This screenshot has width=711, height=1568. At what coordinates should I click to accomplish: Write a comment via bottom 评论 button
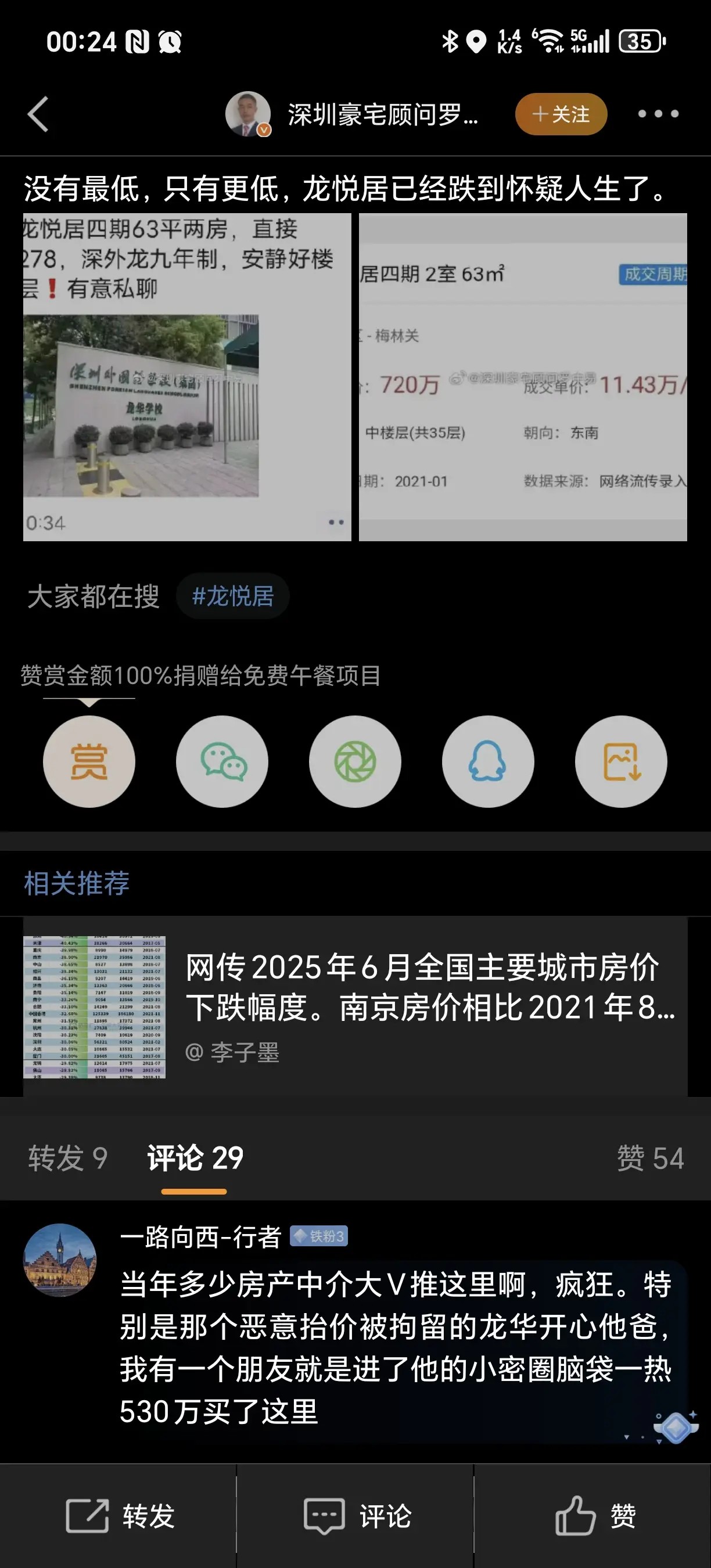point(357,1516)
